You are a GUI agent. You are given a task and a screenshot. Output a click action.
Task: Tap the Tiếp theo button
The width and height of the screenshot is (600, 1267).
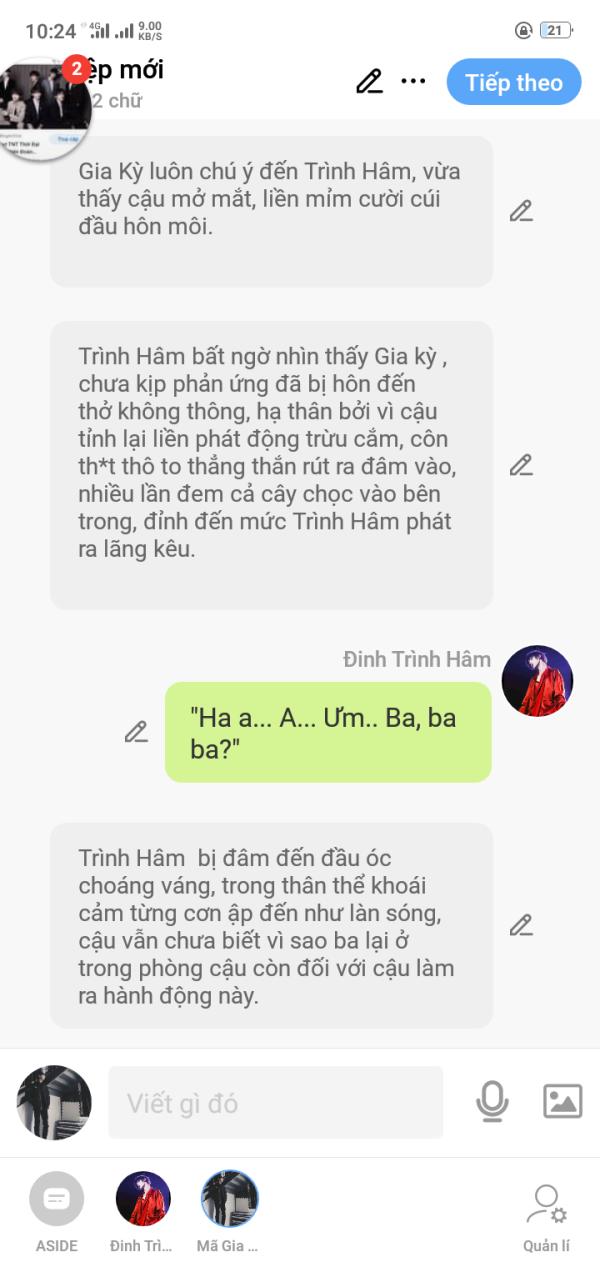pyautogui.click(x=513, y=82)
